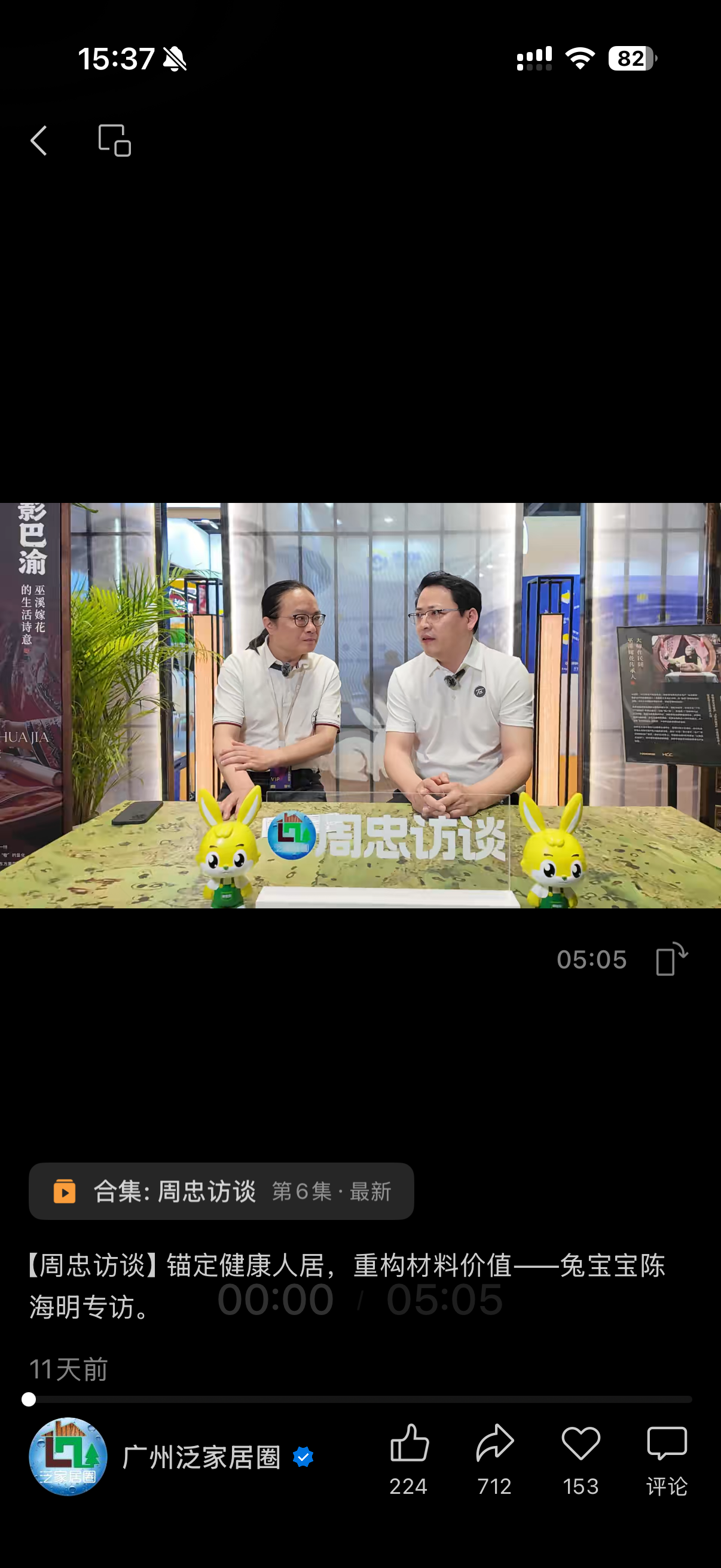Favorite the video with heart icon
Viewport: 721px width, 1568px height.
pyautogui.click(x=581, y=1444)
